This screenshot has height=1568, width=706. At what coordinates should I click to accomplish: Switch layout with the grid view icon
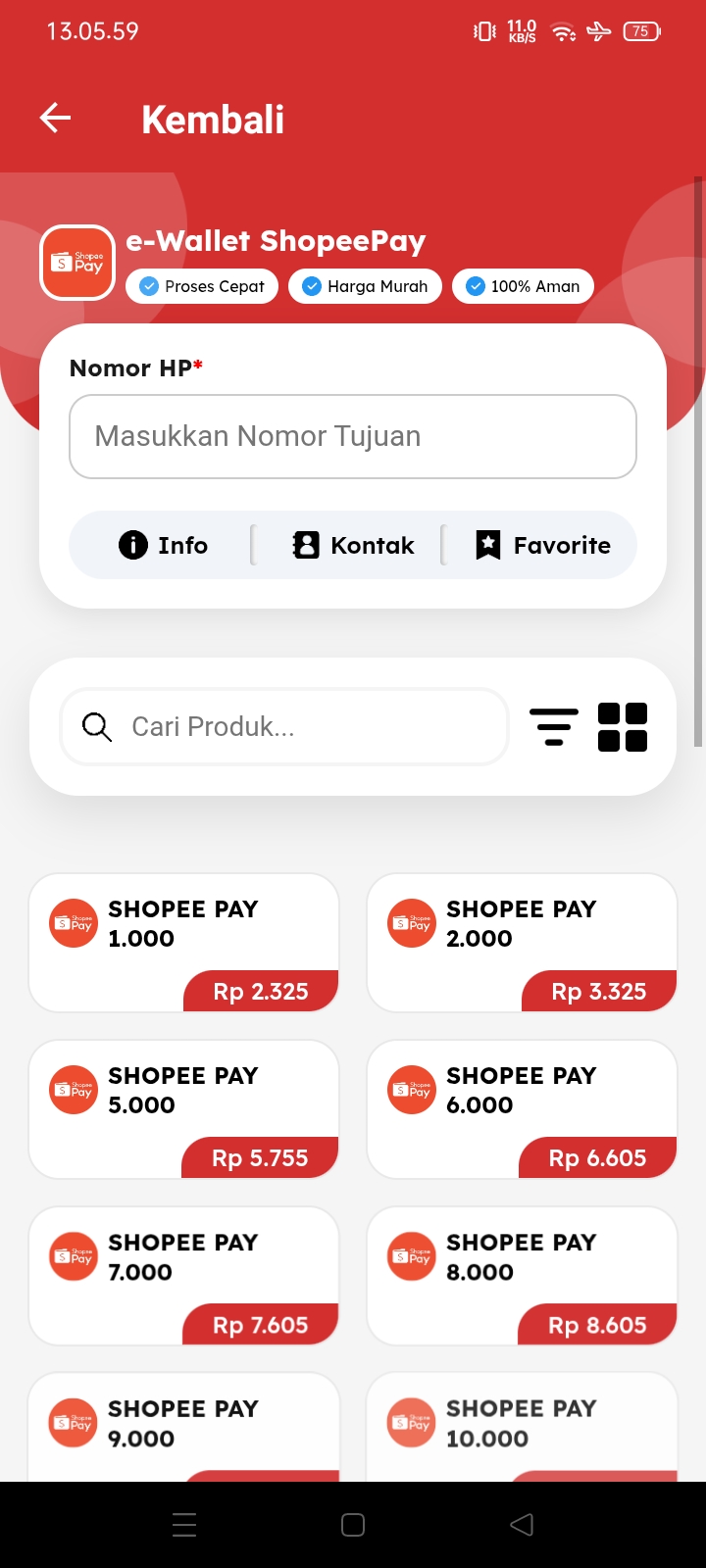pyautogui.click(x=623, y=727)
